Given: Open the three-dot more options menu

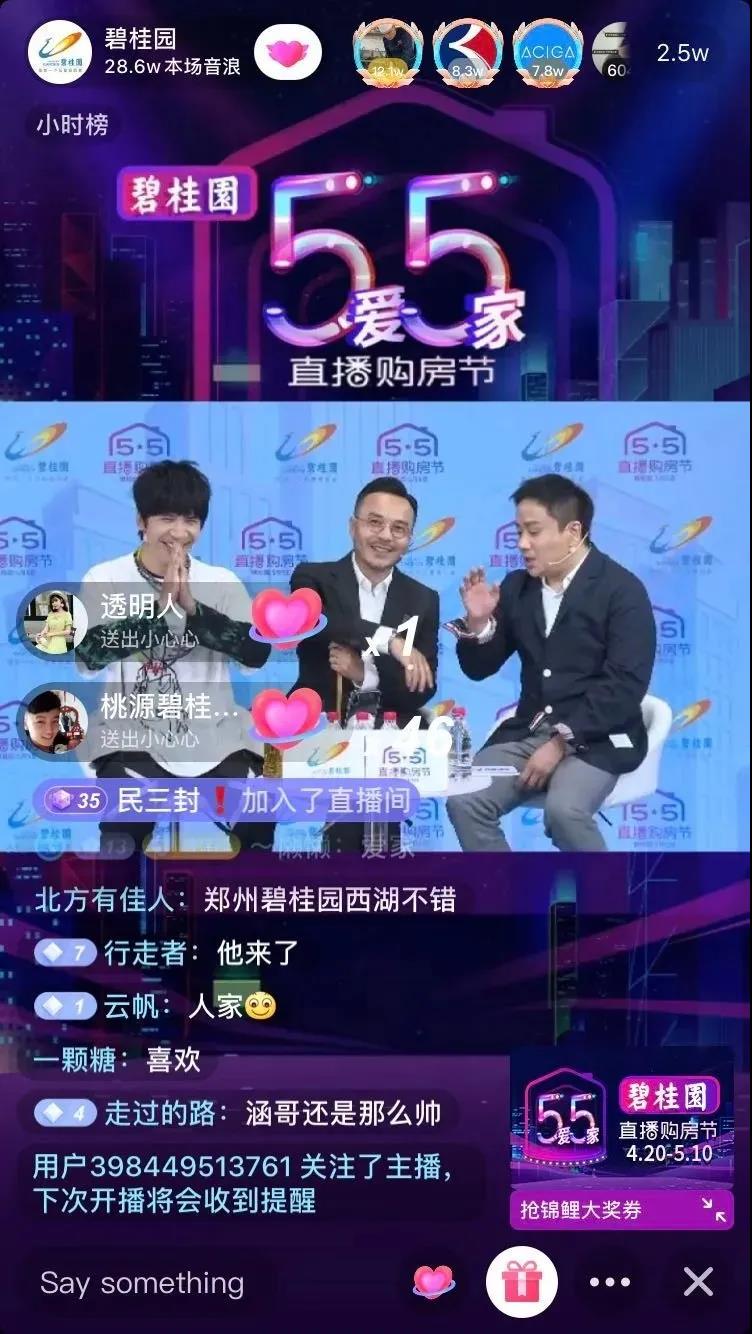Looking at the screenshot, I should pyautogui.click(x=609, y=1282).
